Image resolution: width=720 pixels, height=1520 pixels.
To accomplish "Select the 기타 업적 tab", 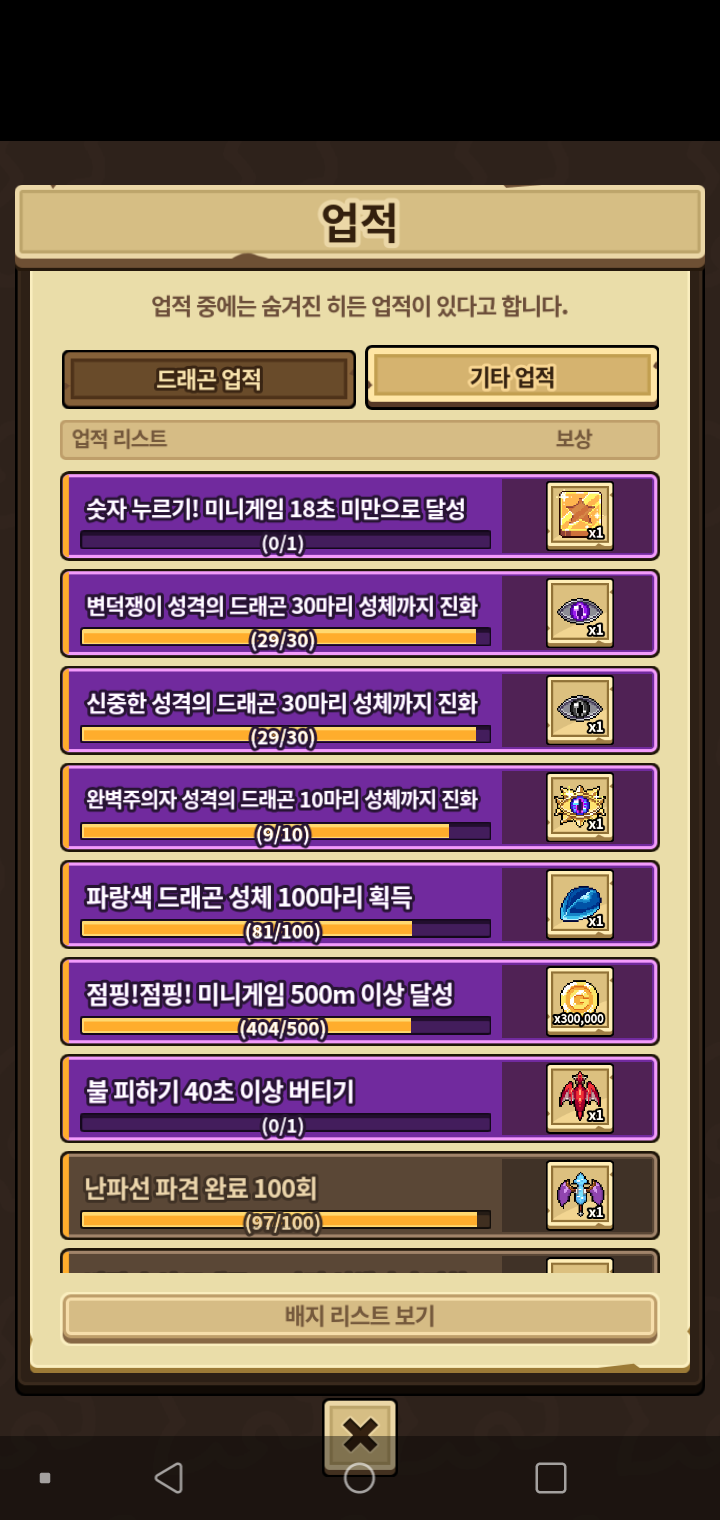I will coord(512,377).
